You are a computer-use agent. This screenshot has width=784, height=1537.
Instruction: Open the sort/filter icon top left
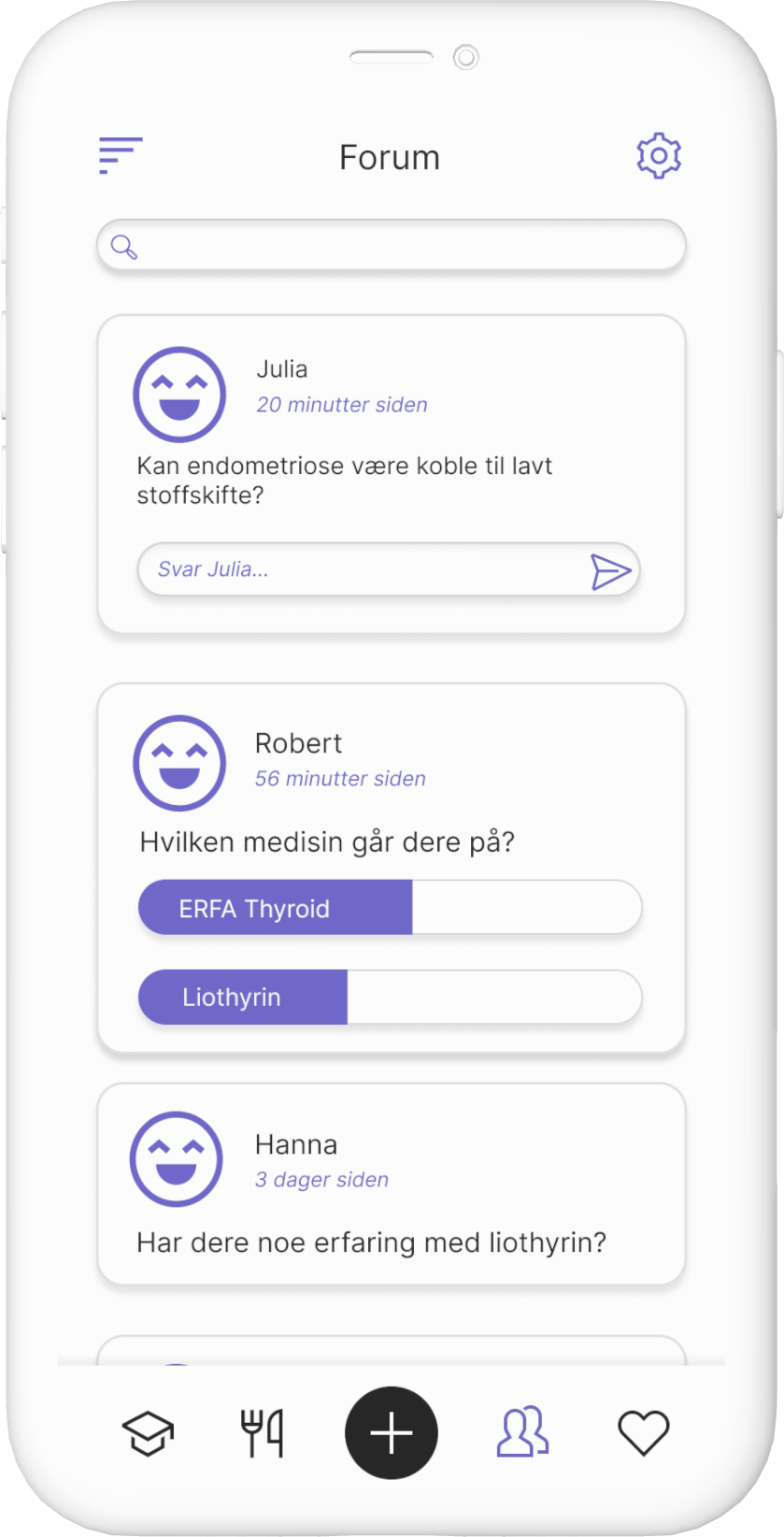(x=120, y=154)
